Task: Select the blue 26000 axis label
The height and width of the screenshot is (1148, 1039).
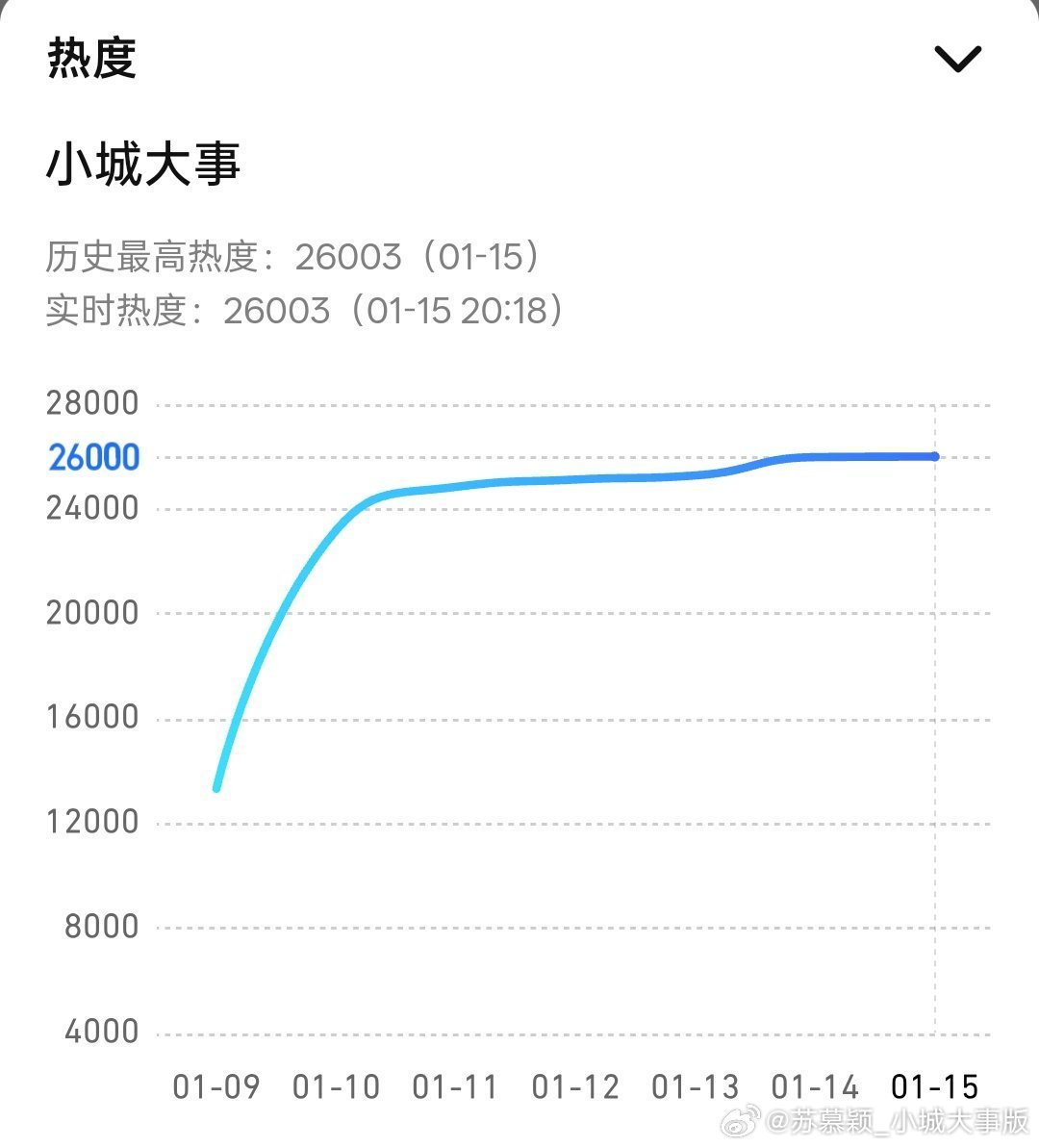Action: click(x=93, y=455)
